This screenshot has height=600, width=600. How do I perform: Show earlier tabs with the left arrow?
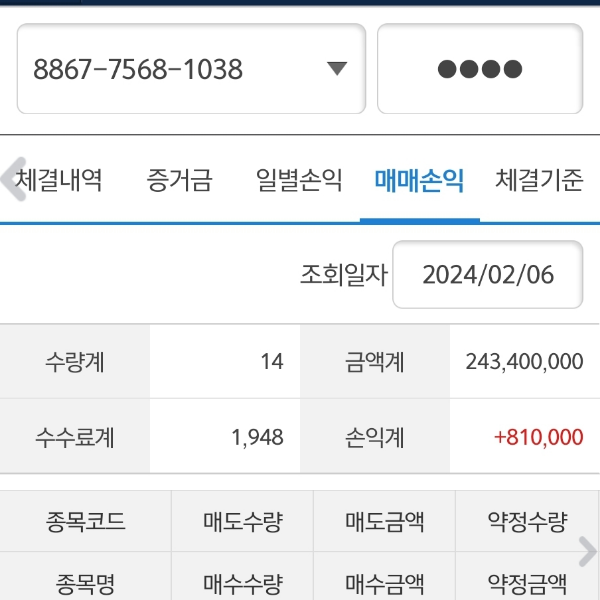(x=12, y=180)
